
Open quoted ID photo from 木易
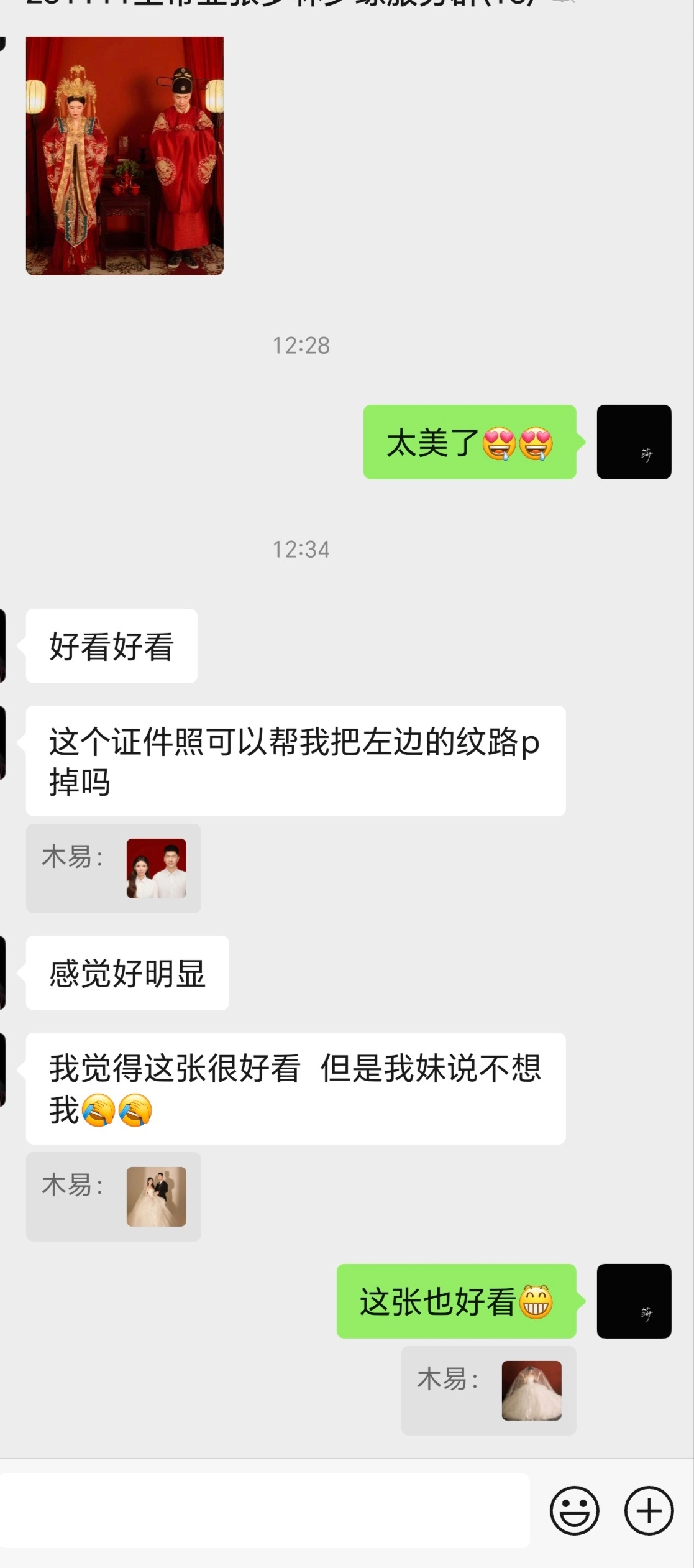click(156, 868)
